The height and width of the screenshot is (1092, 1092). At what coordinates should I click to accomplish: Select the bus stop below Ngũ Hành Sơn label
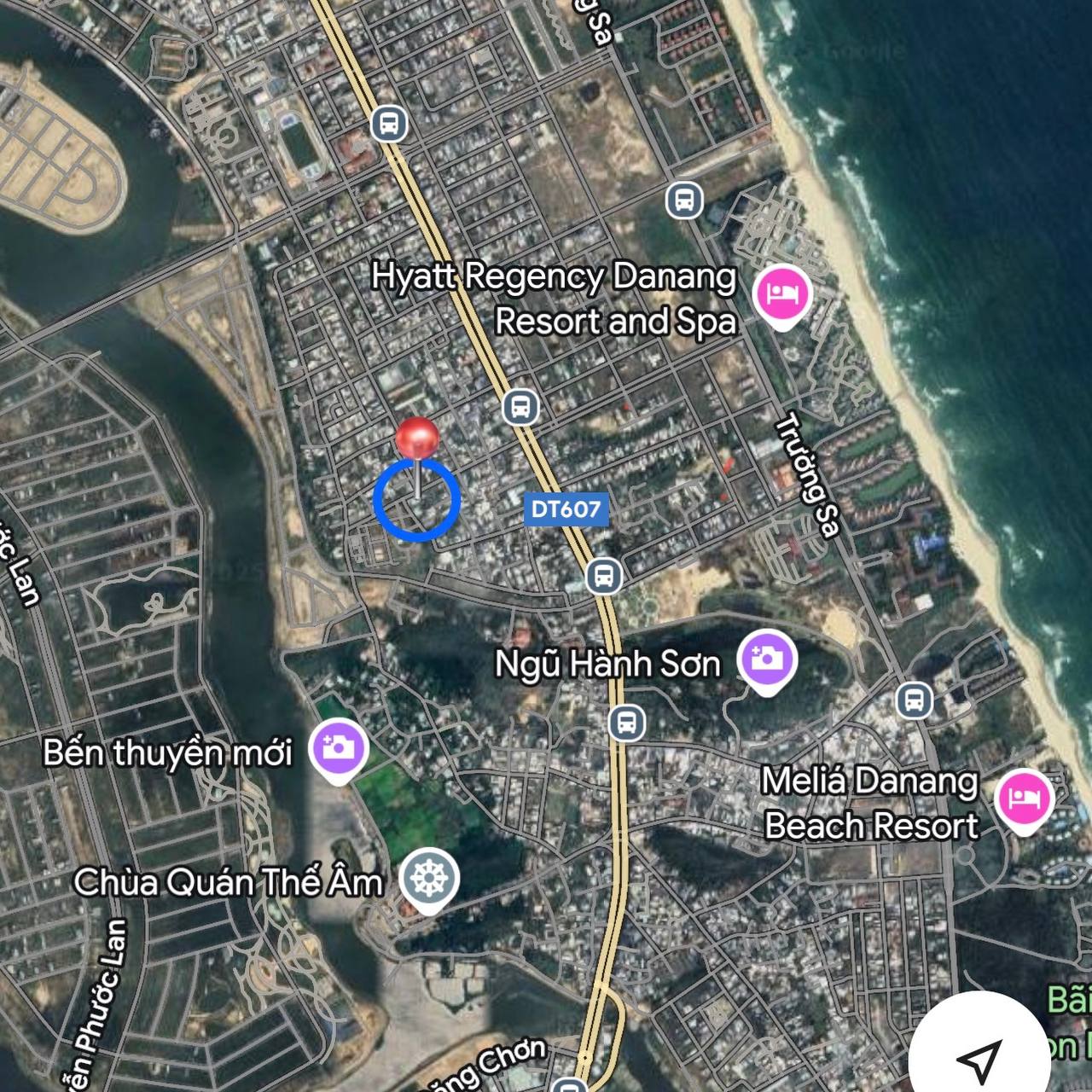pos(627,723)
